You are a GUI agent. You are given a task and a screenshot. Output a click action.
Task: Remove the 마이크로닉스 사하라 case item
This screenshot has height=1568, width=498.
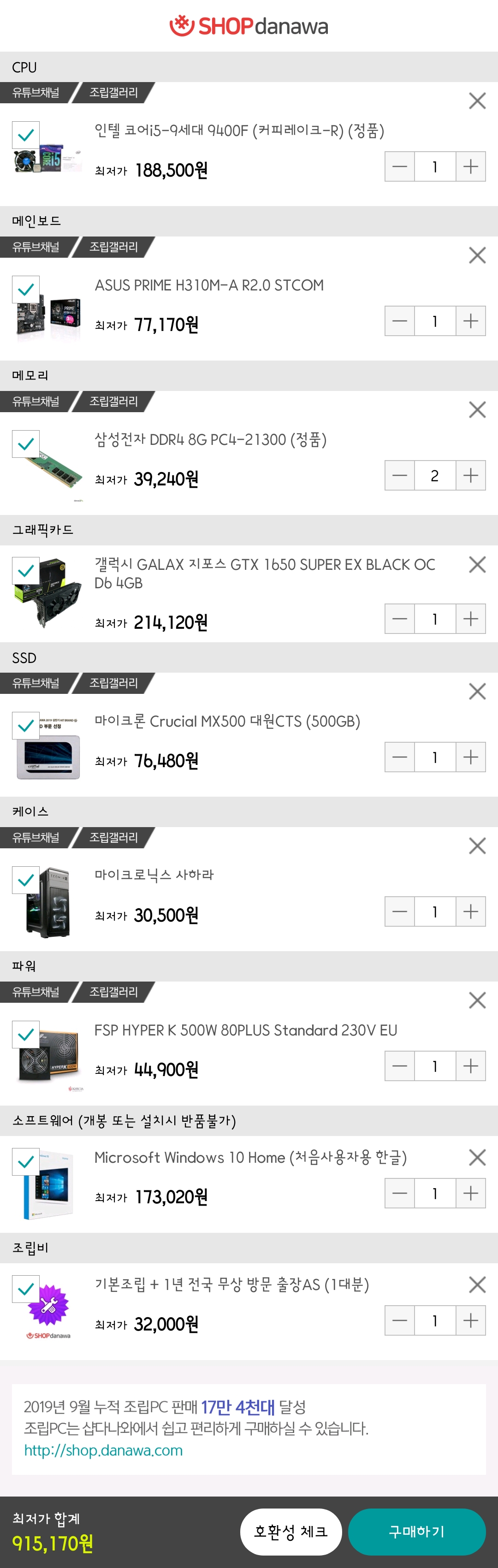tap(477, 846)
